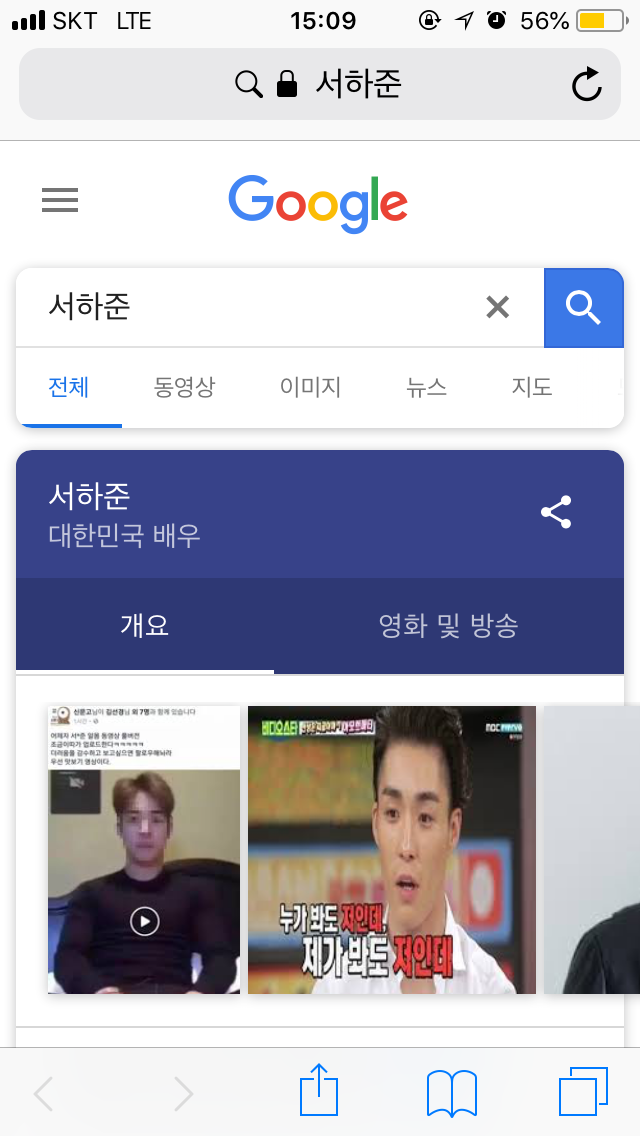
Task: Show open Safari tabs
Action: [583, 1092]
